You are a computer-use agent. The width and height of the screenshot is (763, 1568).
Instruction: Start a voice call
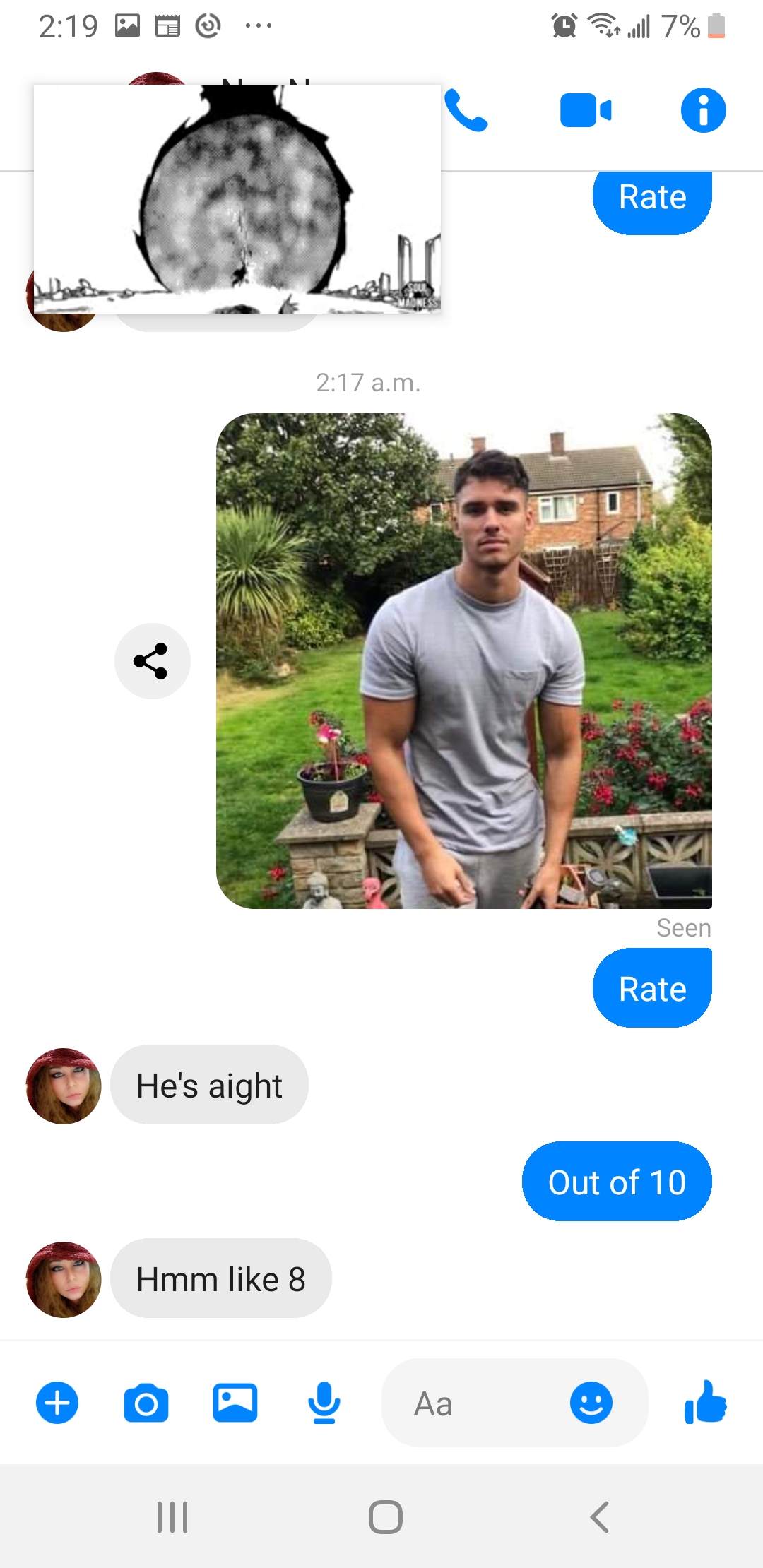pyautogui.click(x=466, y=111)
